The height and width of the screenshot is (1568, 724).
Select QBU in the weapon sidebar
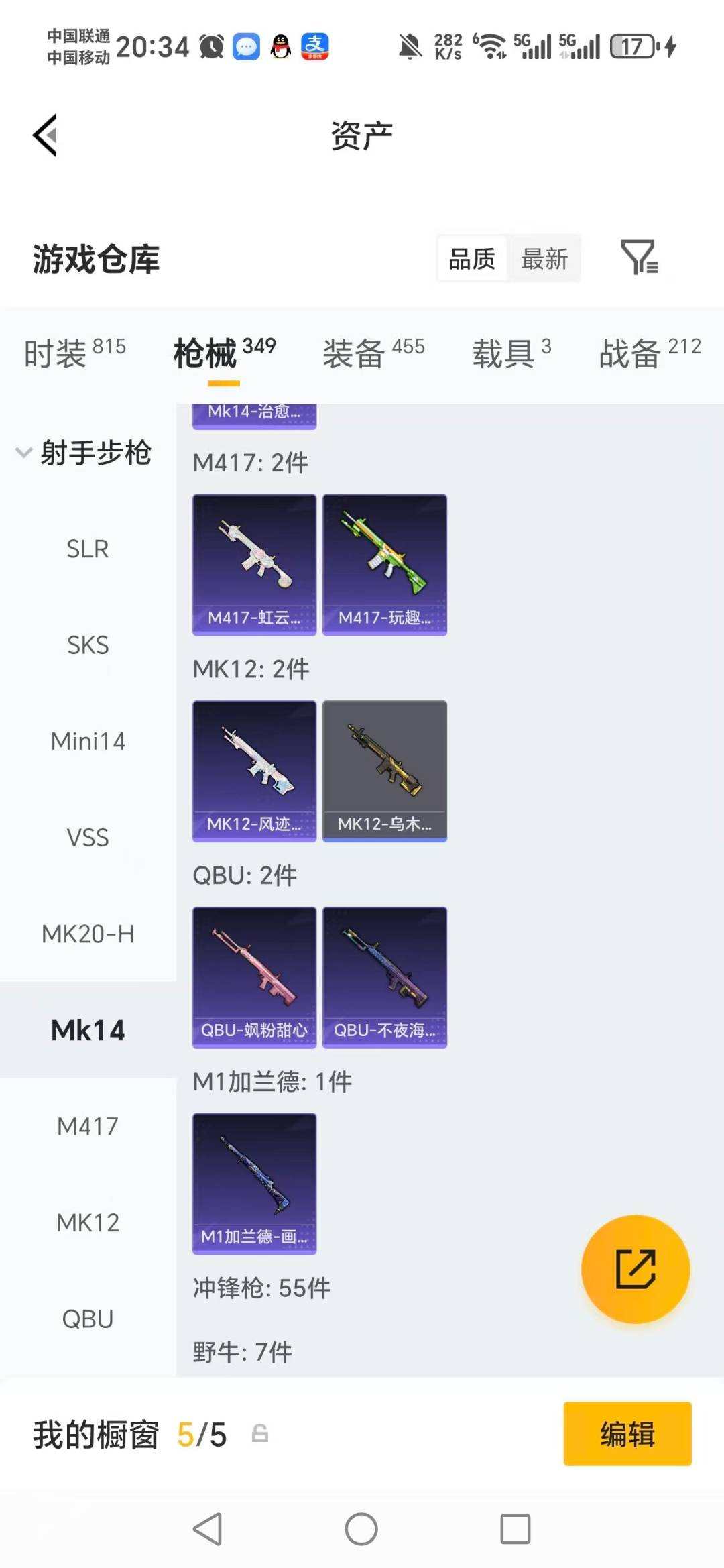point(86,1319)
